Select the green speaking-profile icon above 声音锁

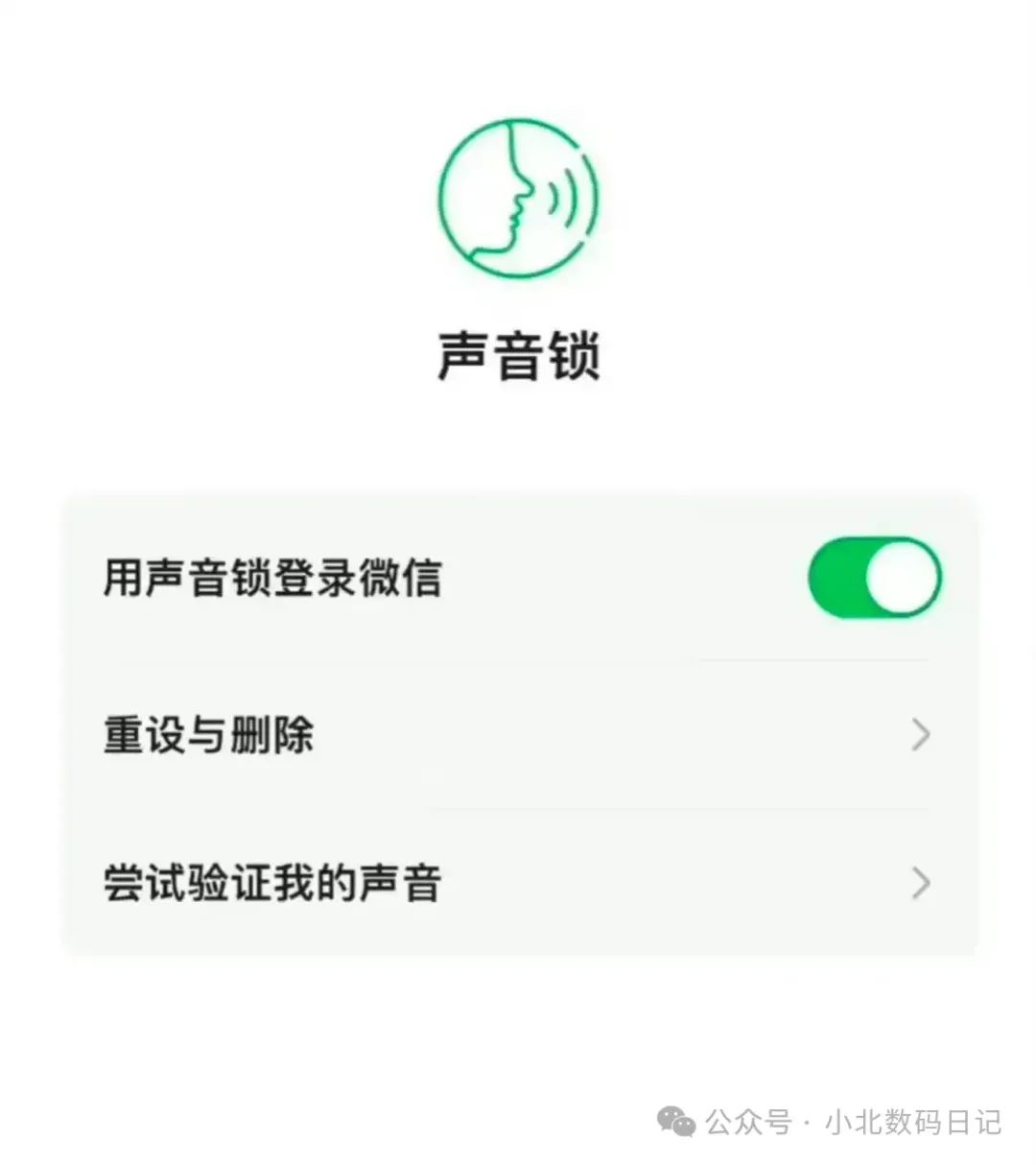click(518, 197)
